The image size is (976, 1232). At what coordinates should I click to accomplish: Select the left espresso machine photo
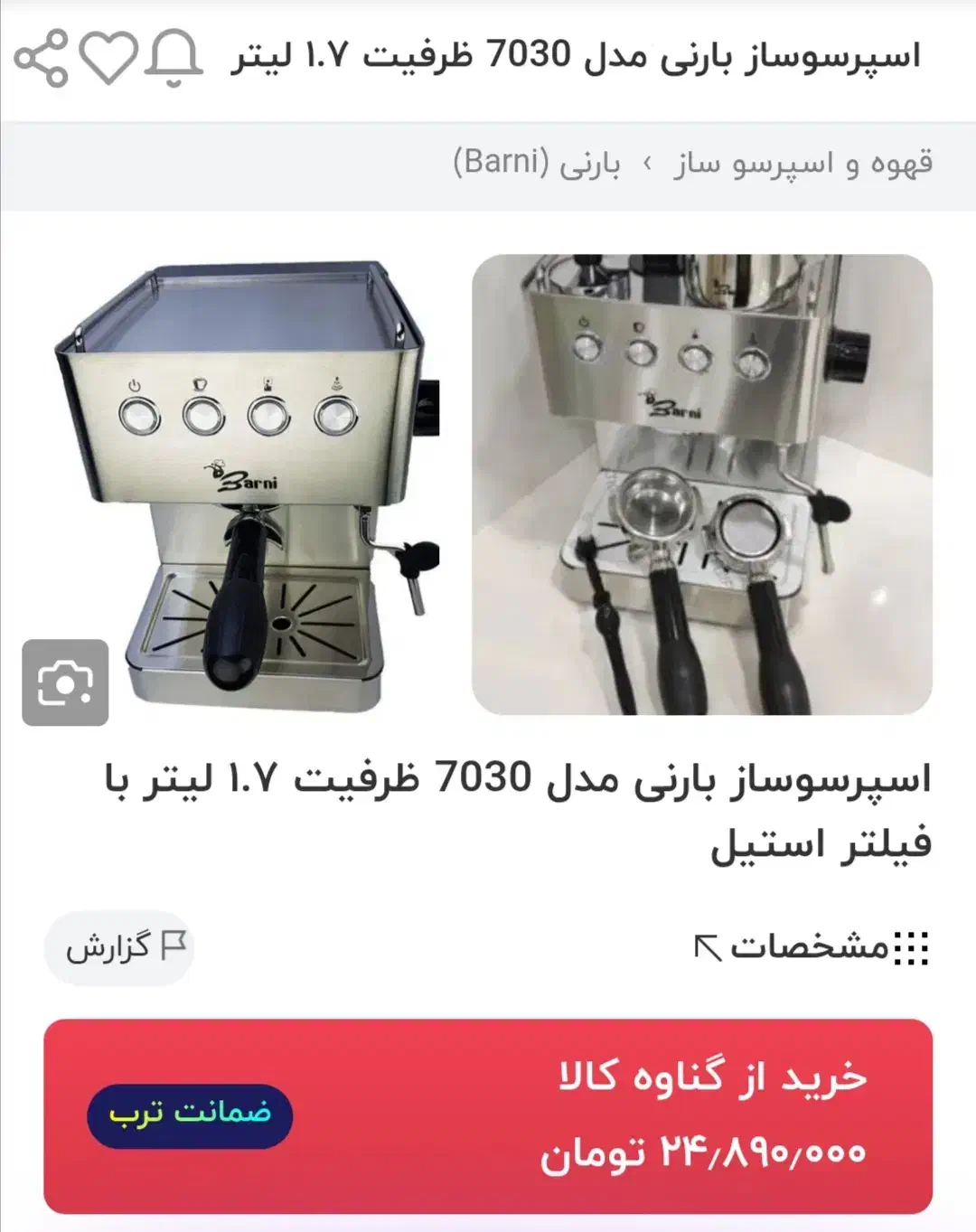244,479
